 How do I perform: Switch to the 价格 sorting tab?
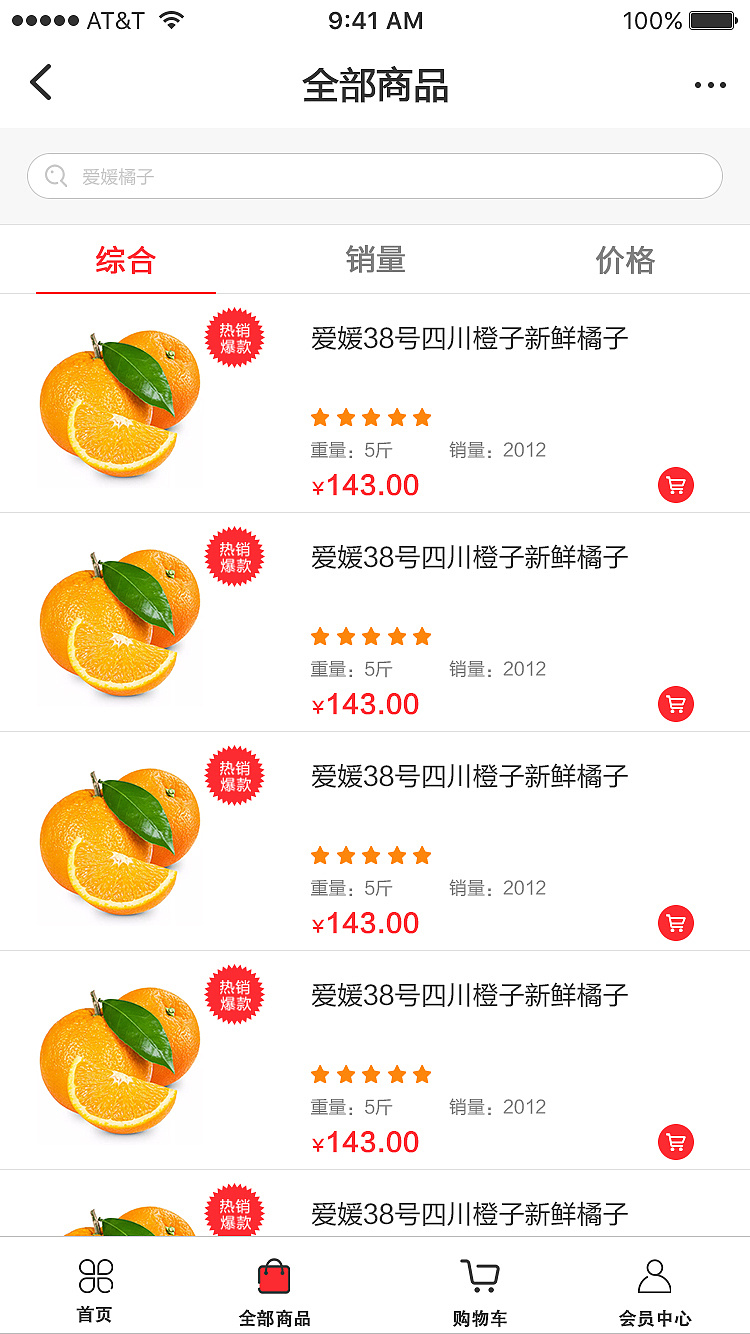pos(625,261)
